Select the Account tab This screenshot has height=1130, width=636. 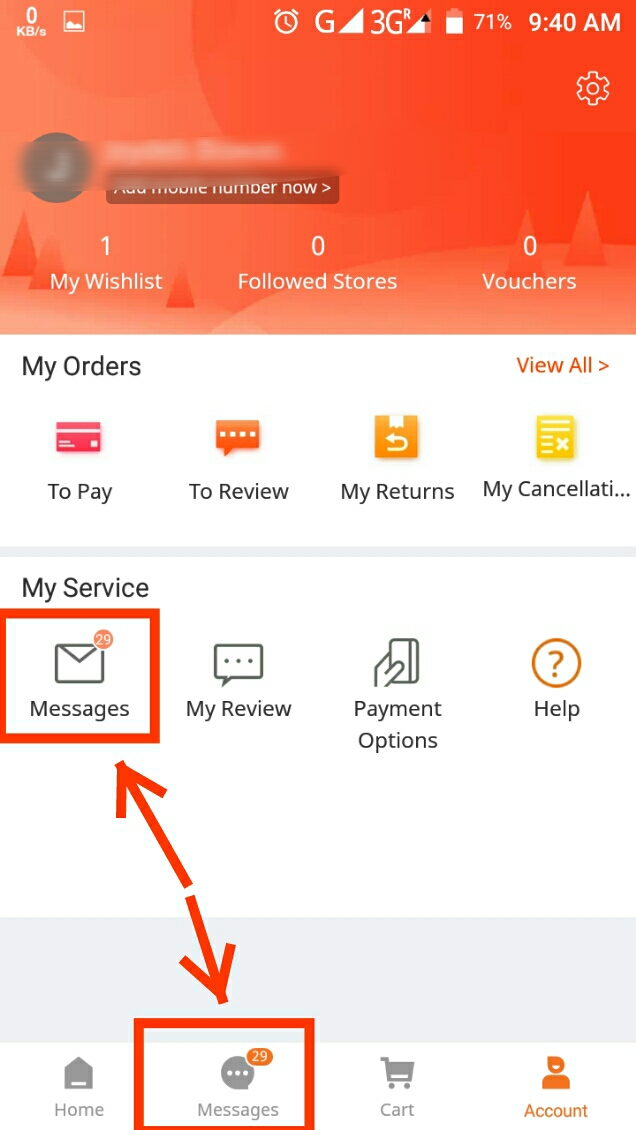[556, 1087]
